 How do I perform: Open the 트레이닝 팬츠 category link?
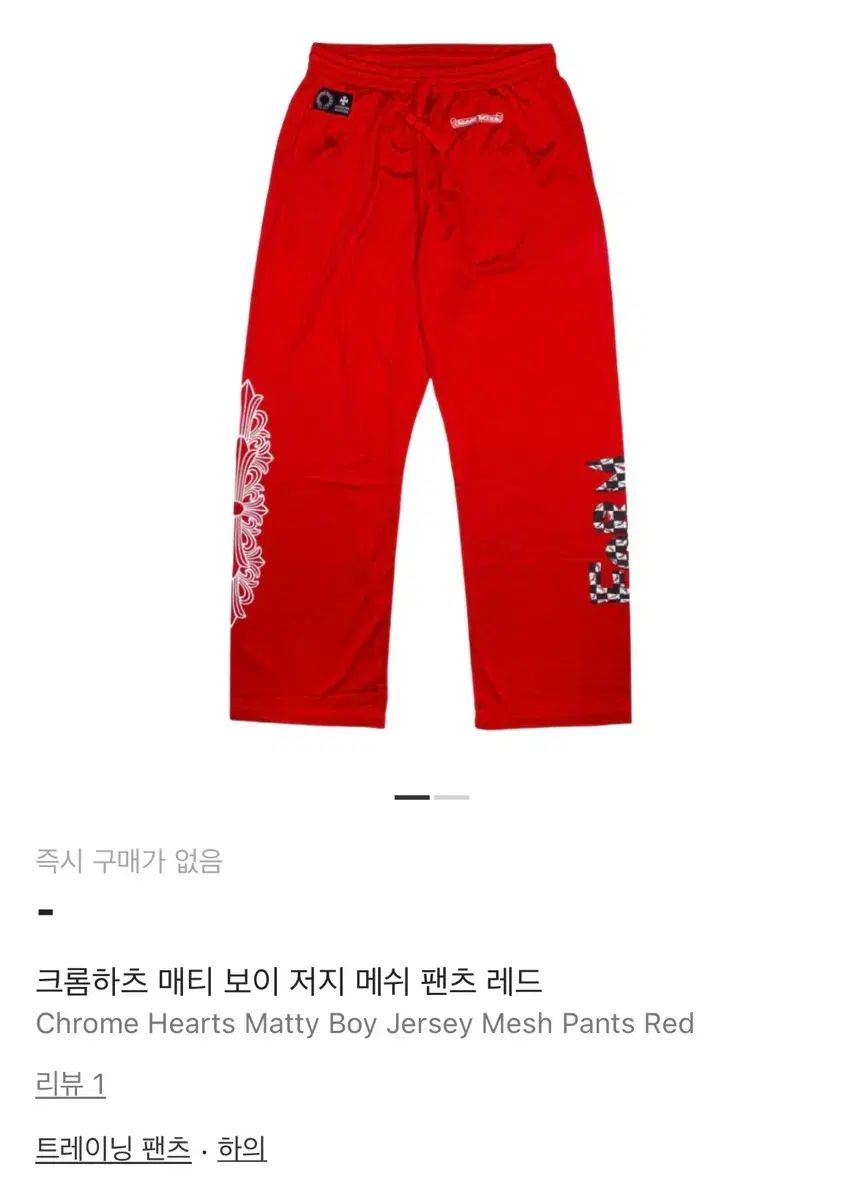coord(113,1149)
